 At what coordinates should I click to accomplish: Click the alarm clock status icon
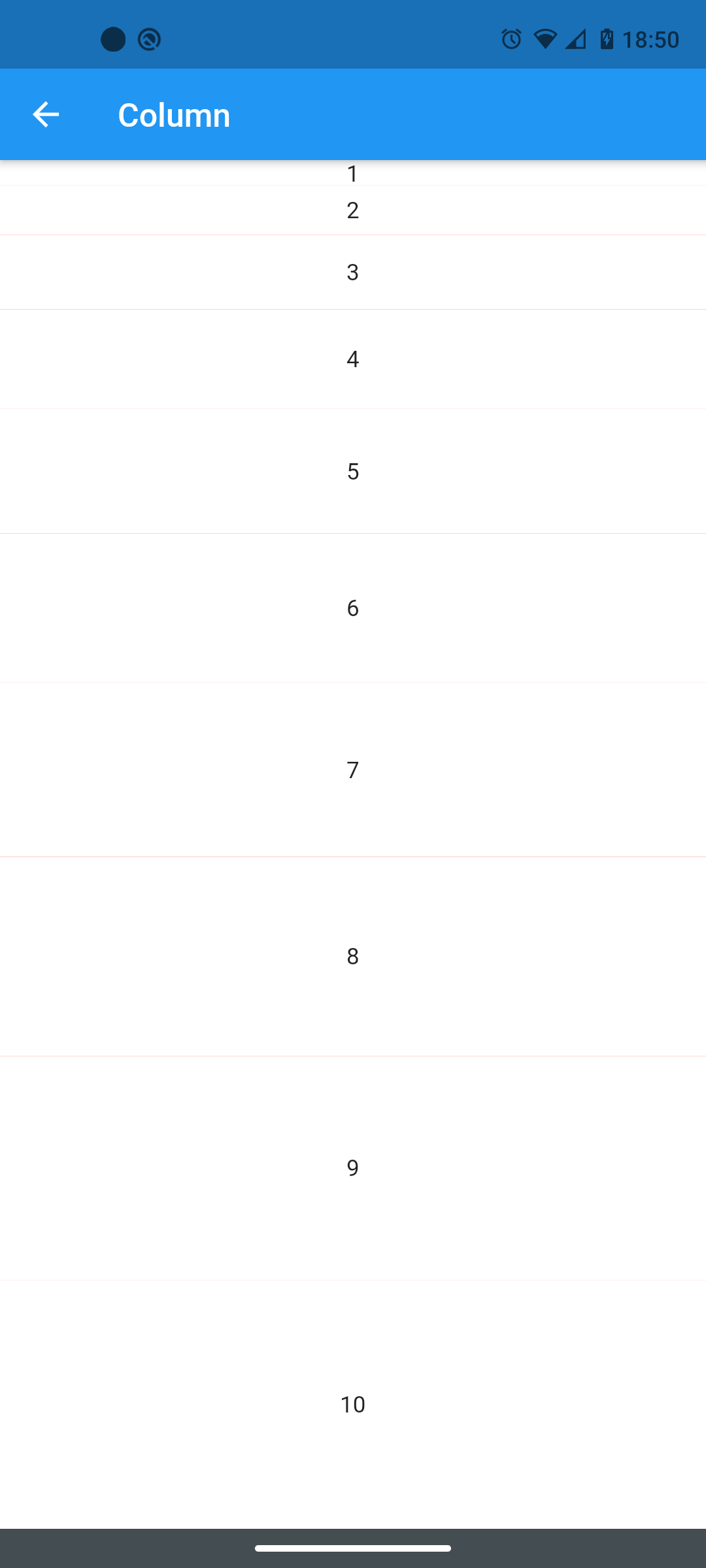point(511,39)
